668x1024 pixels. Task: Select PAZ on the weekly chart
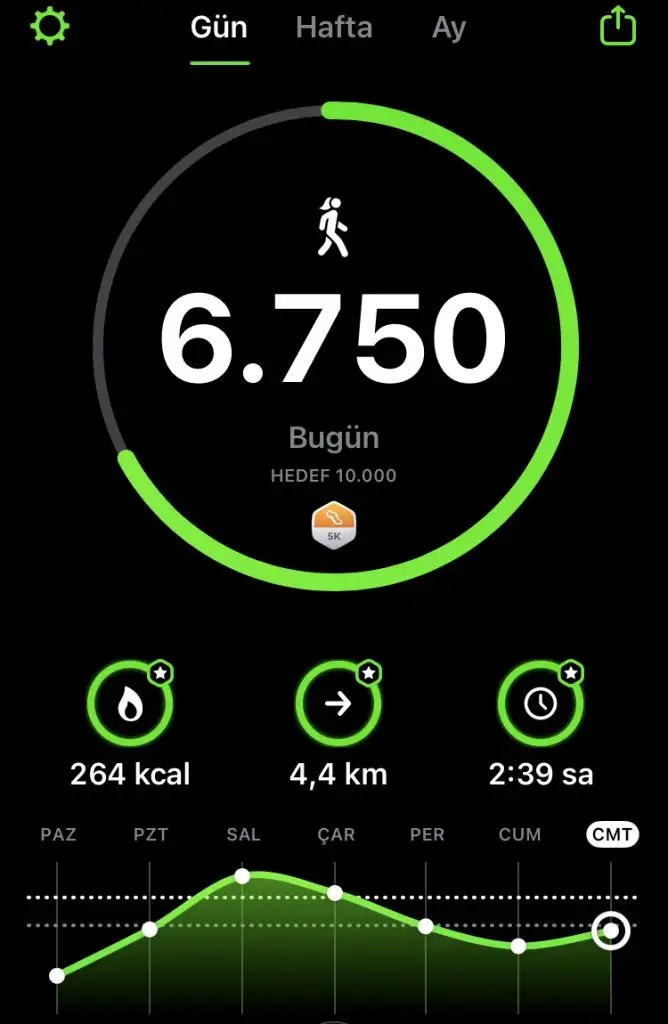(58, 834)
